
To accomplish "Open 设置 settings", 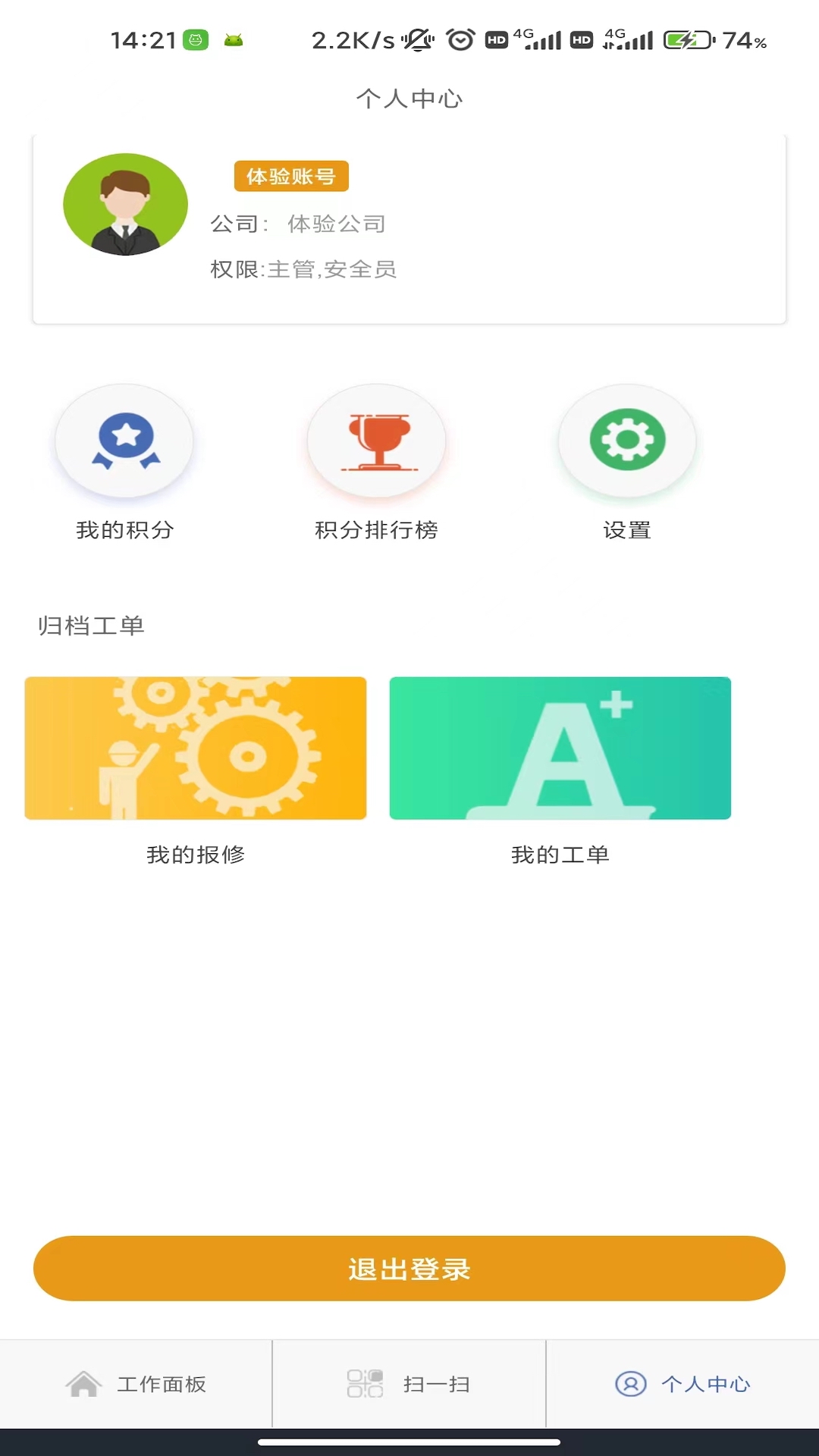I will click(627, 441).
